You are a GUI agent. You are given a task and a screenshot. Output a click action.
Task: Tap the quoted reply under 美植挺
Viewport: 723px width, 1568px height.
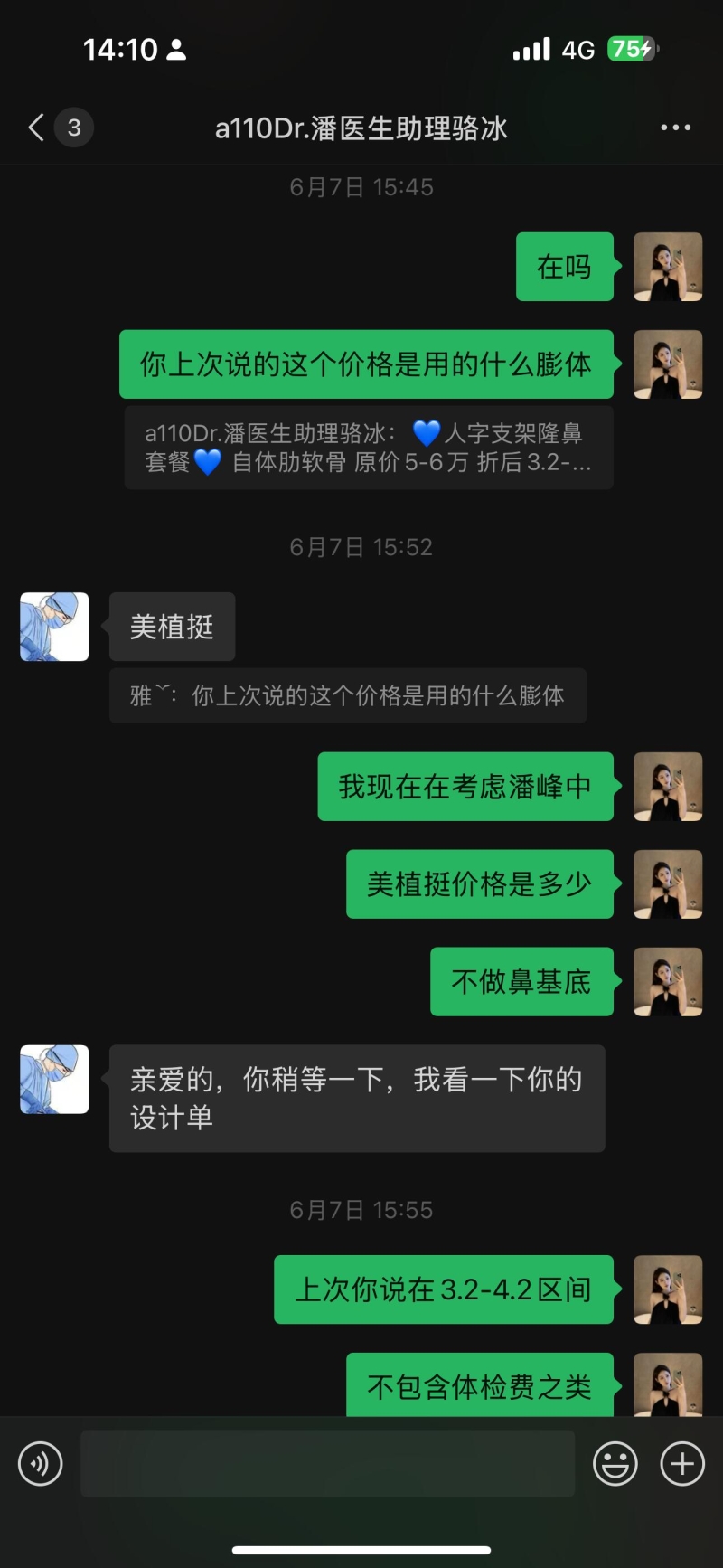click(347, 695)
